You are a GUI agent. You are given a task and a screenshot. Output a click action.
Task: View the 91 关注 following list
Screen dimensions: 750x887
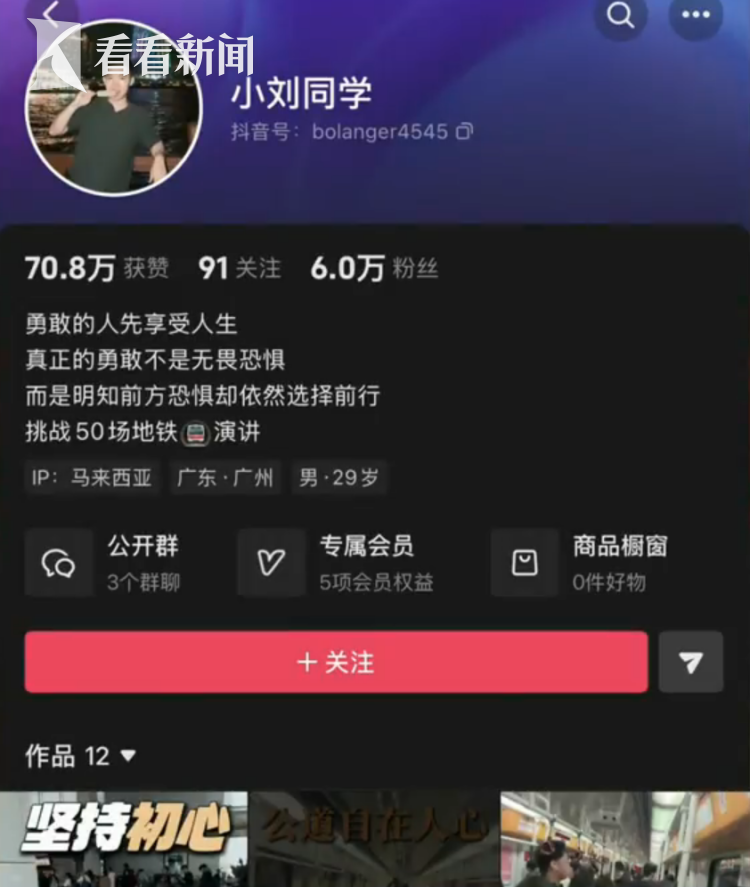click(x=239, y=268)
